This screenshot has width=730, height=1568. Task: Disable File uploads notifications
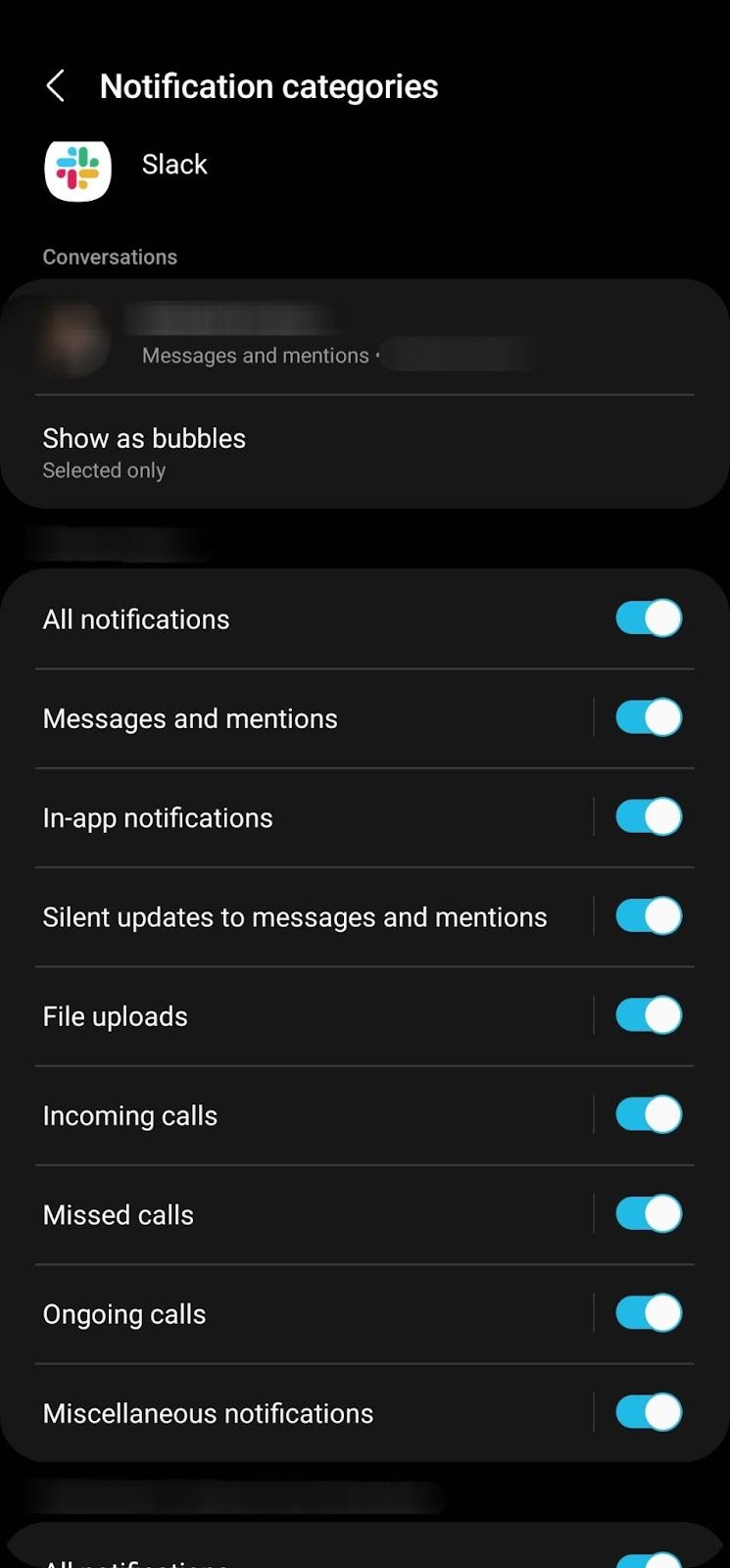(x=648, y=1015)
